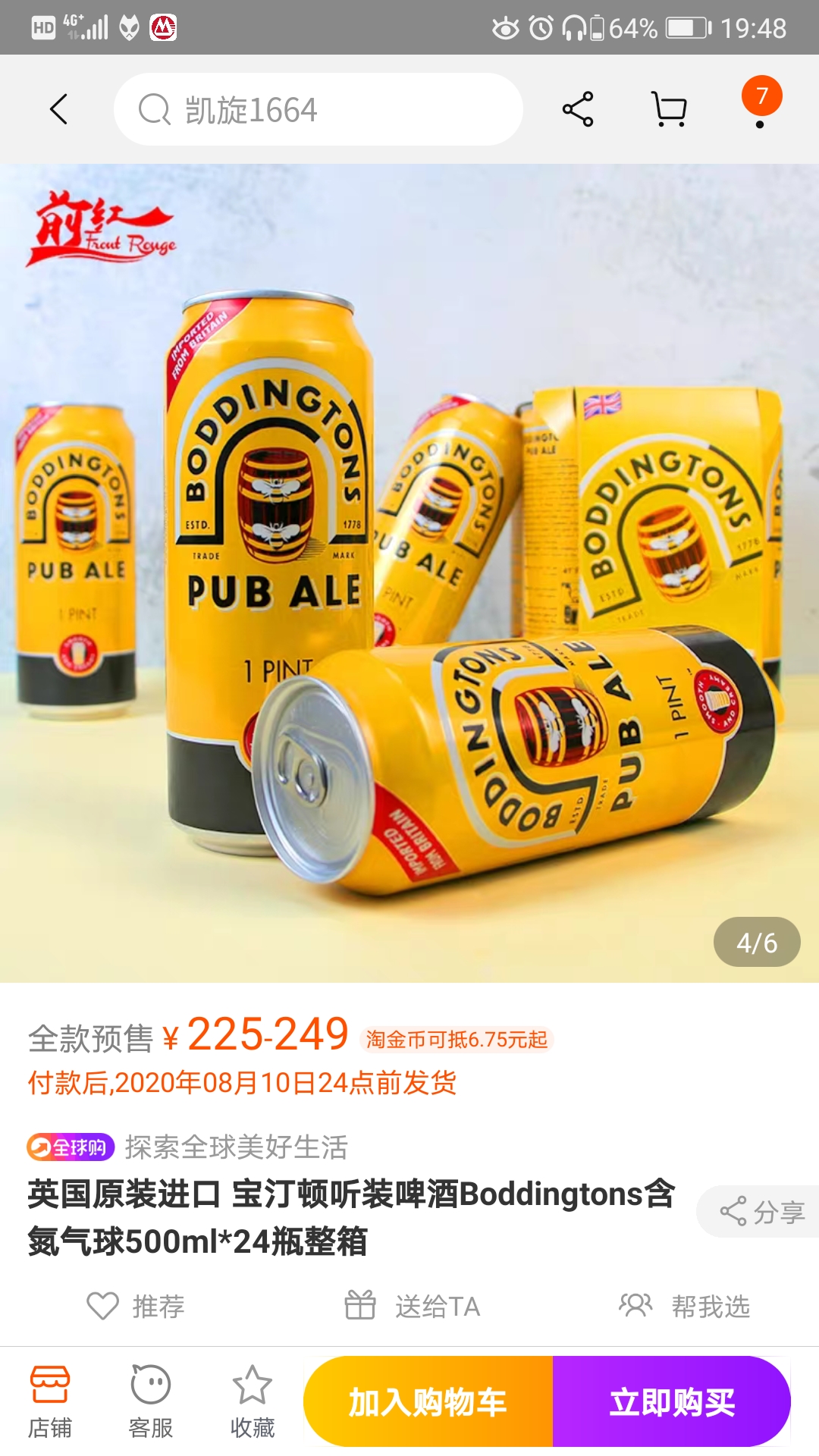View the Boddingtons product photo
The height and width of the screenshot is (1456, 819).
(409, 573)
